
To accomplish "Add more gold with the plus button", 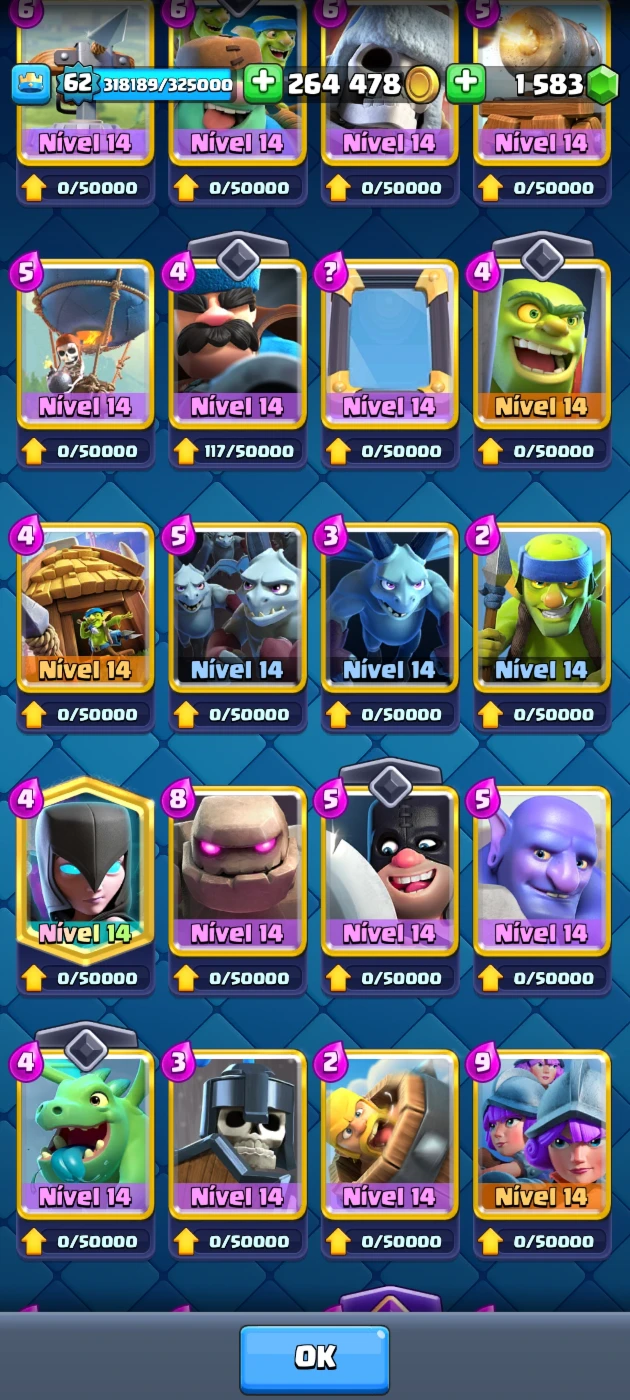I will 262,84.
